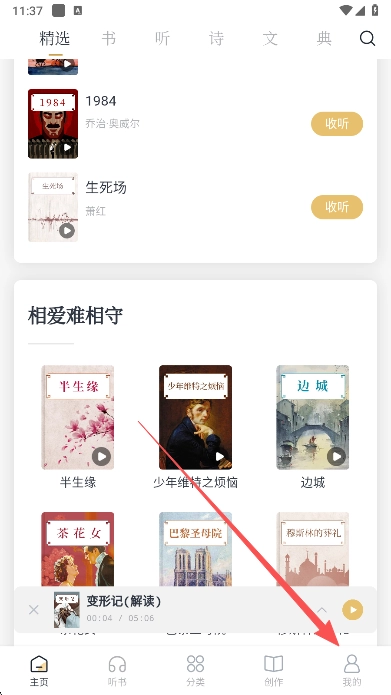Image resolution: width=391 pixels, height=695 pixels.
Task: Open the 分类 bottom tab
Action: click(x=196, y=671)
